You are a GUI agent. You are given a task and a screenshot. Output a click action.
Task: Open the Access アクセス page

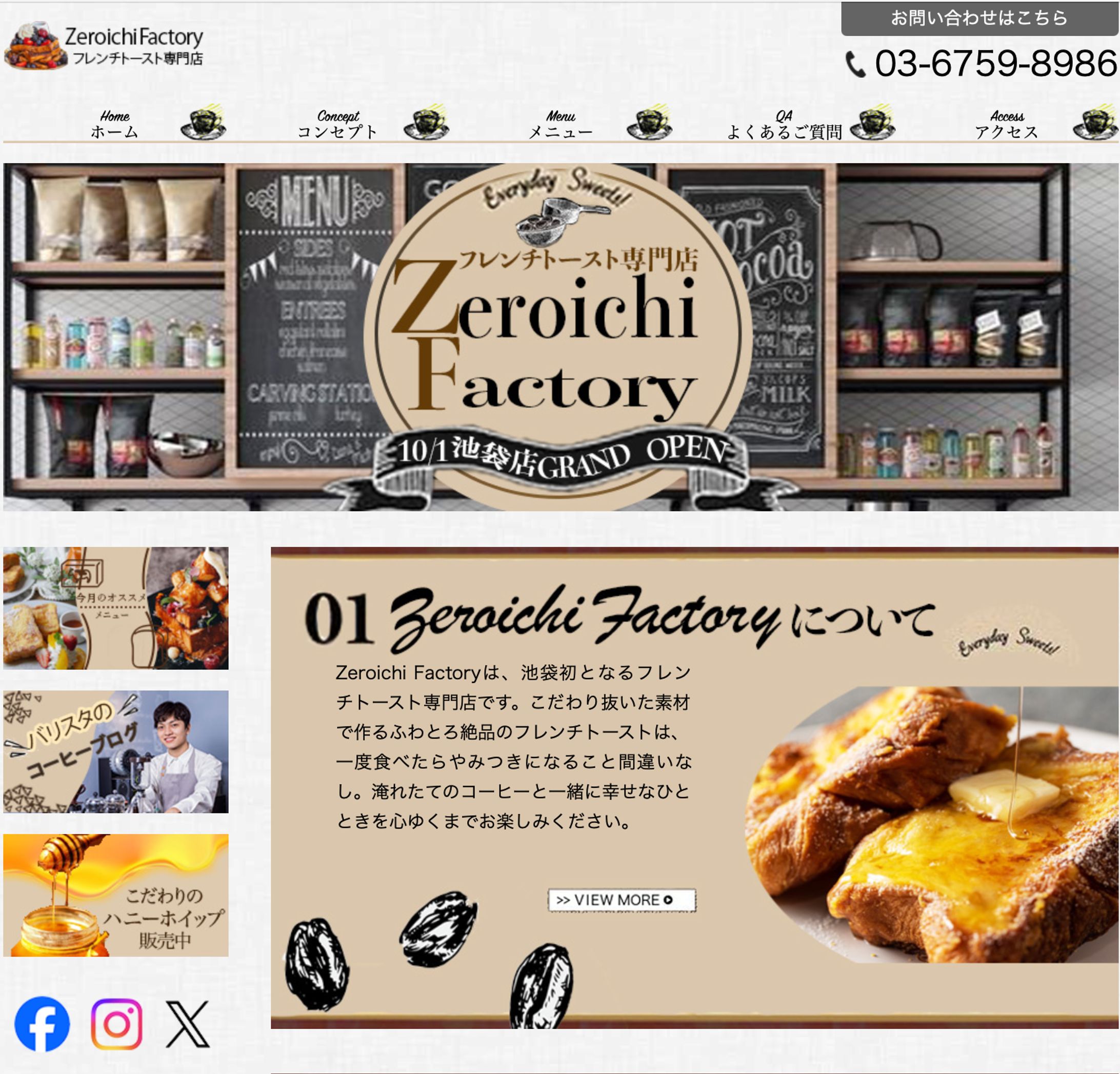click(x=1007, y=125)
